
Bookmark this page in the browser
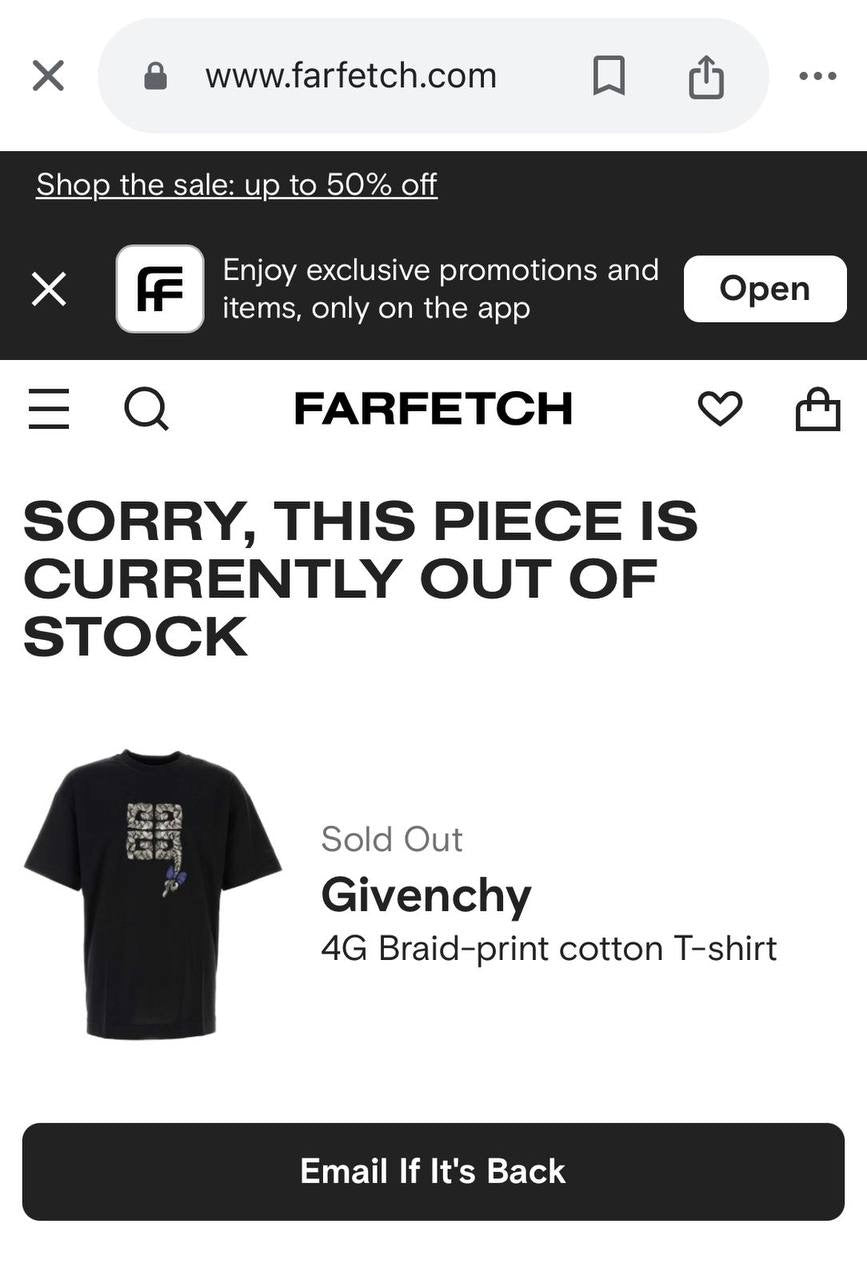click(x=609, y=76)
